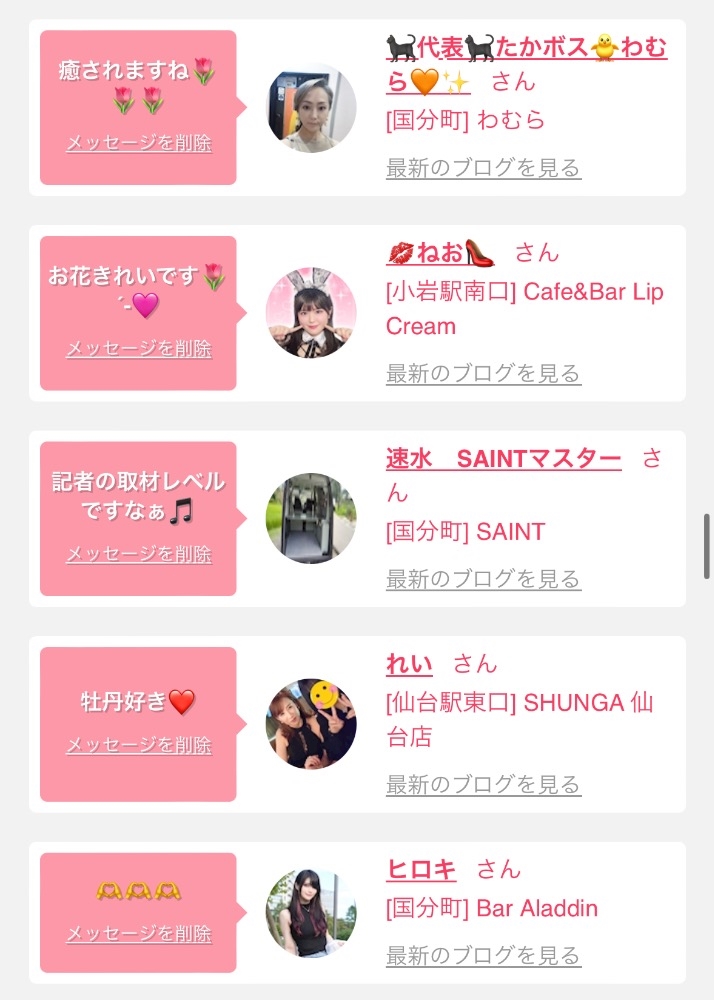Delete the 癒されますね message

tap(139, 143)
